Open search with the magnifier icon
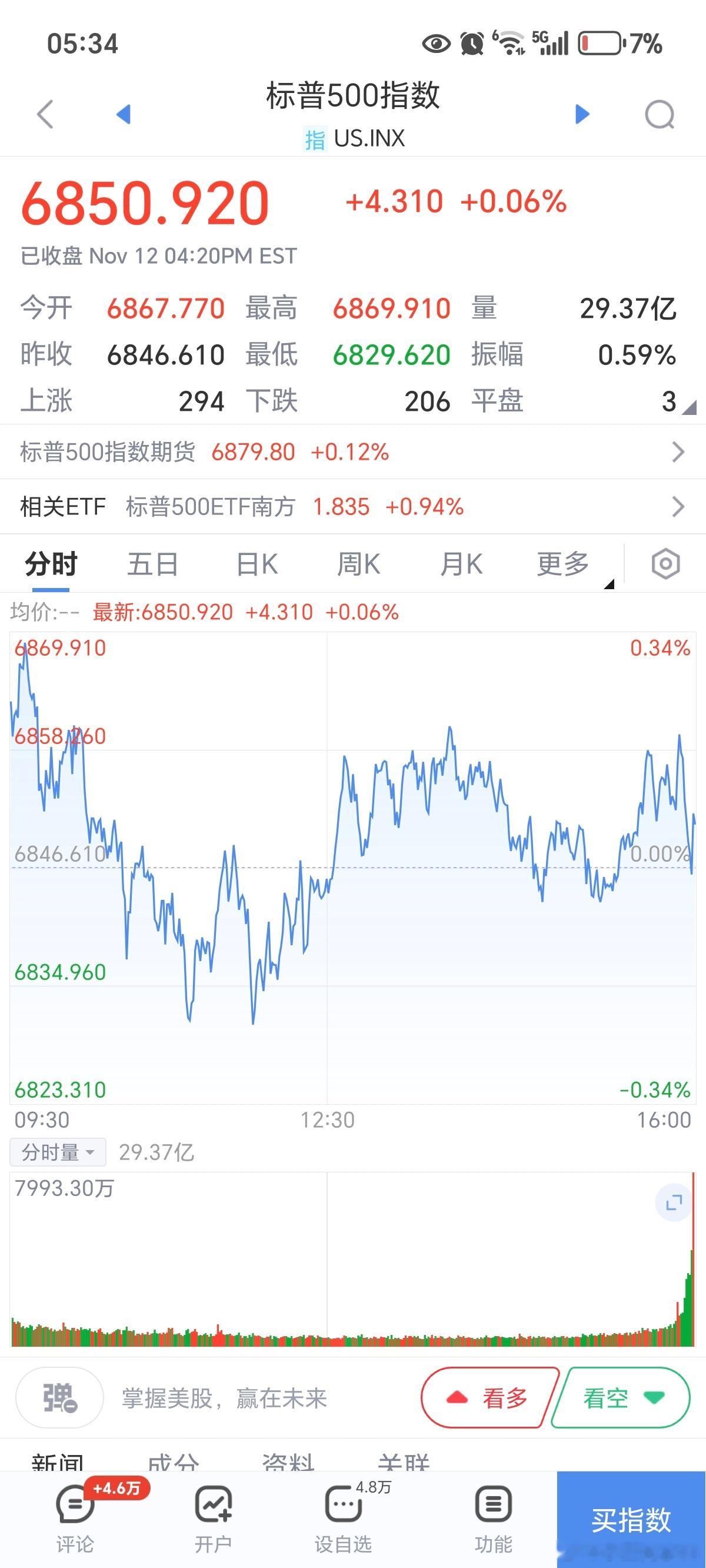 659,114
